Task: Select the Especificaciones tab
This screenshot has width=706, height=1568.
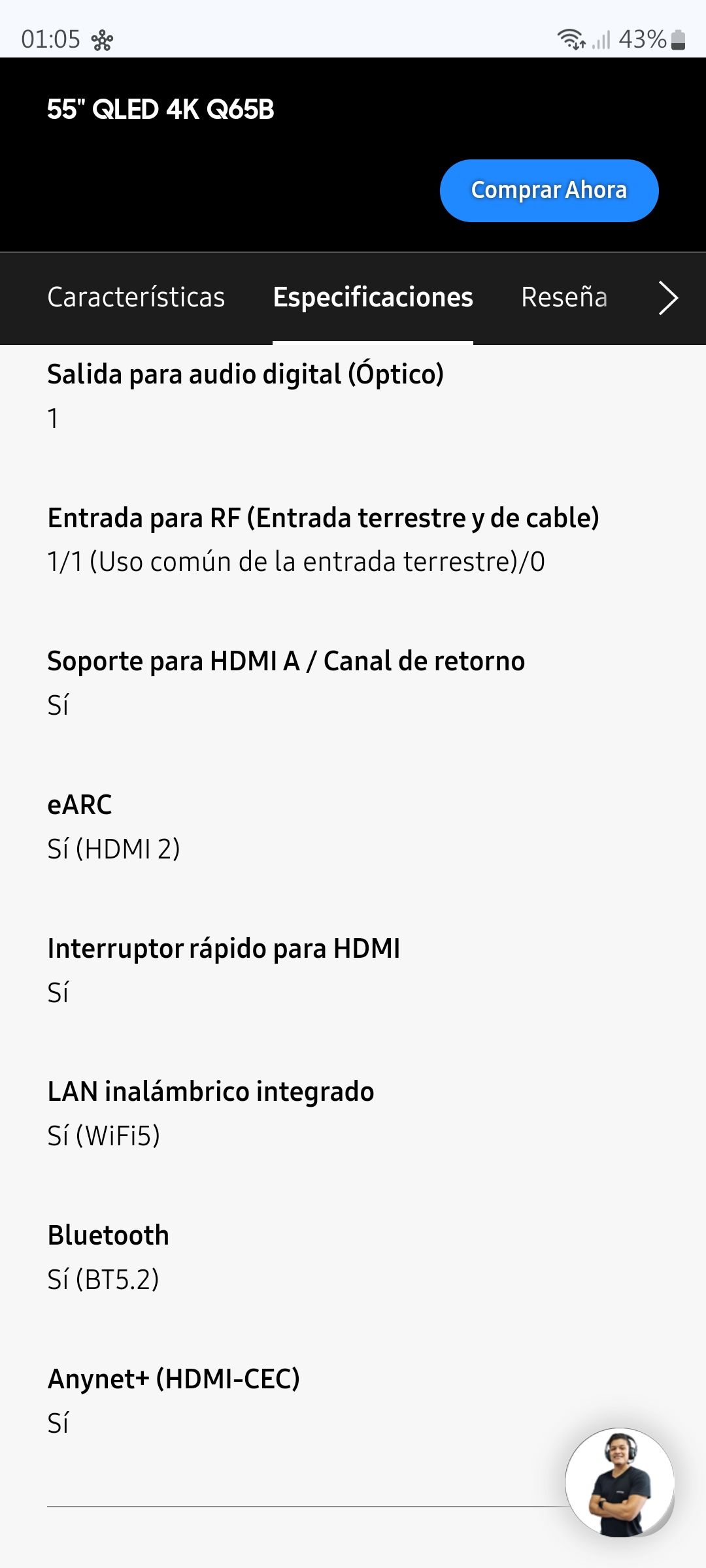Action: point(373,297)
